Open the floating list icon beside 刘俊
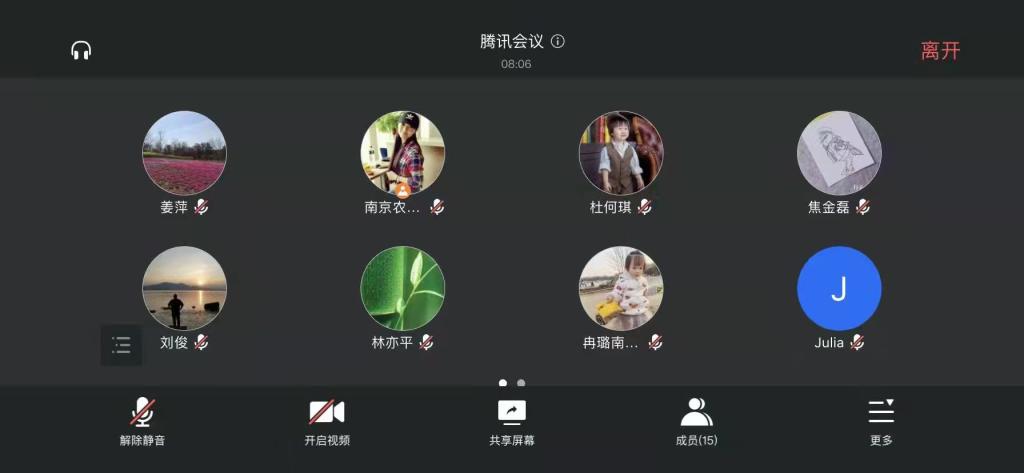The image size is (1024, 473). click(x=121, y=346)
